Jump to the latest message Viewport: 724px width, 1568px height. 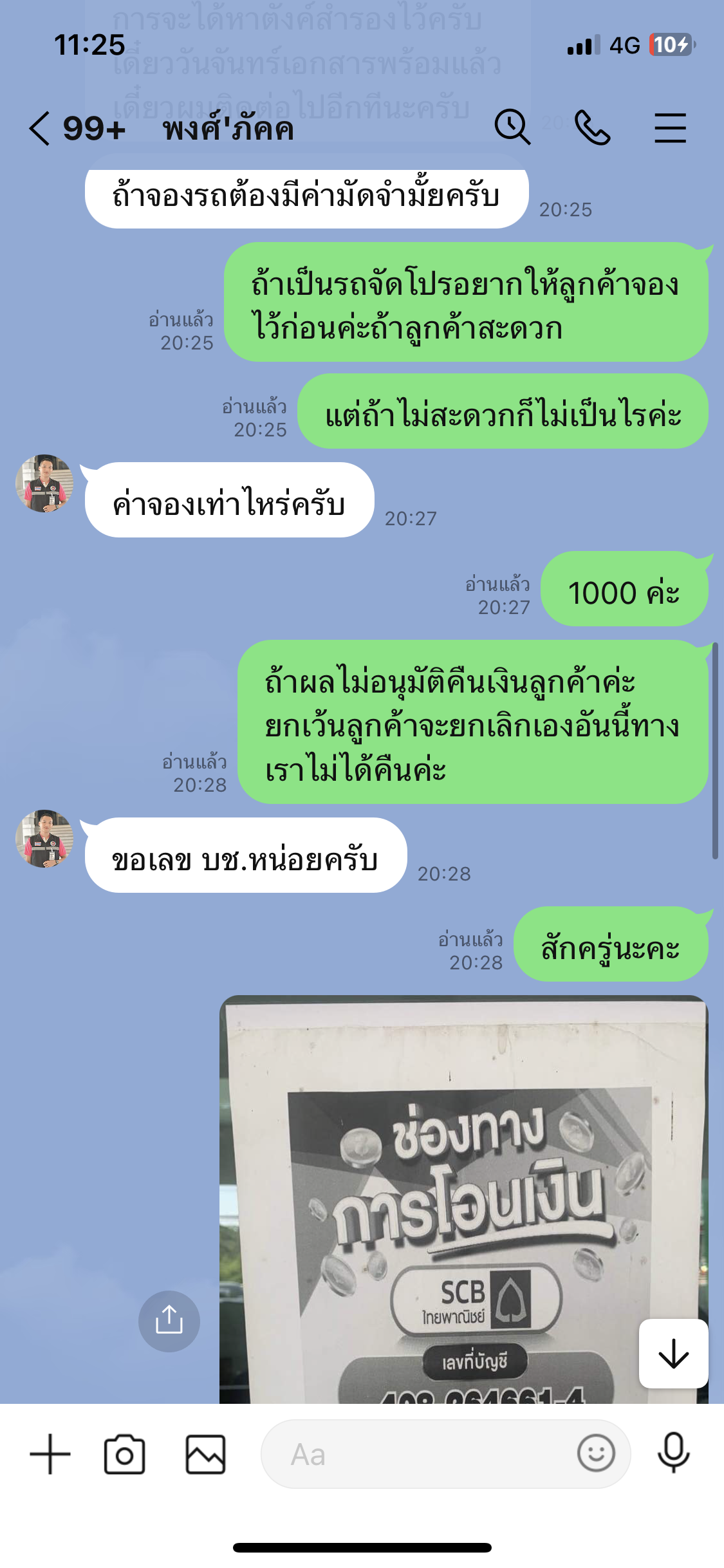[673, 1353]
